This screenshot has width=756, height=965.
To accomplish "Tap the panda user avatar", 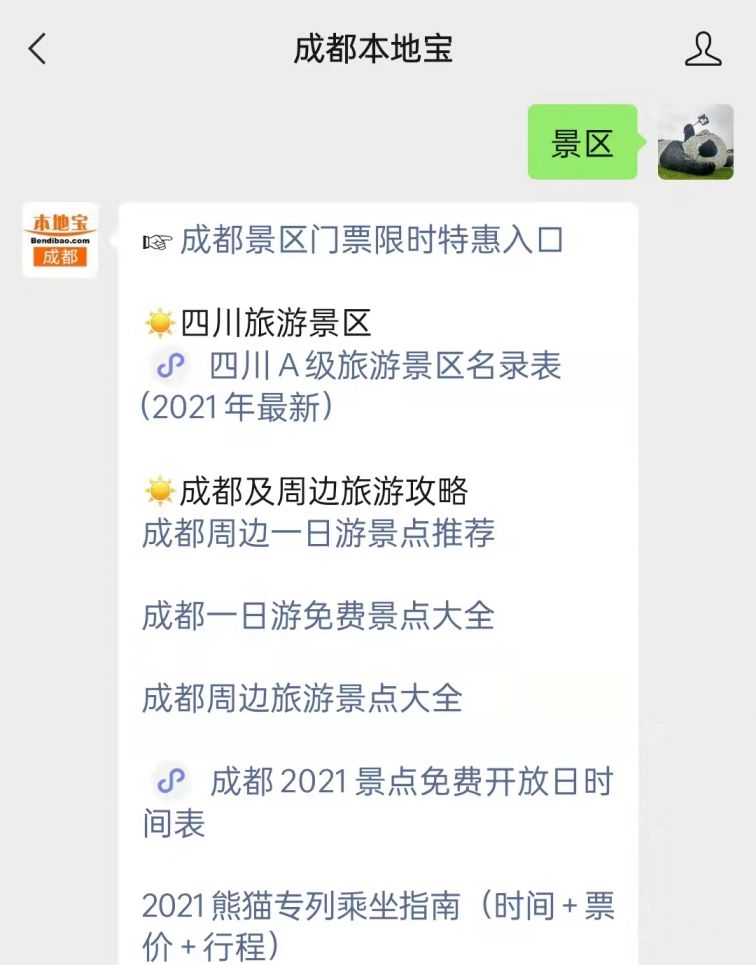I will coord(695,142).
